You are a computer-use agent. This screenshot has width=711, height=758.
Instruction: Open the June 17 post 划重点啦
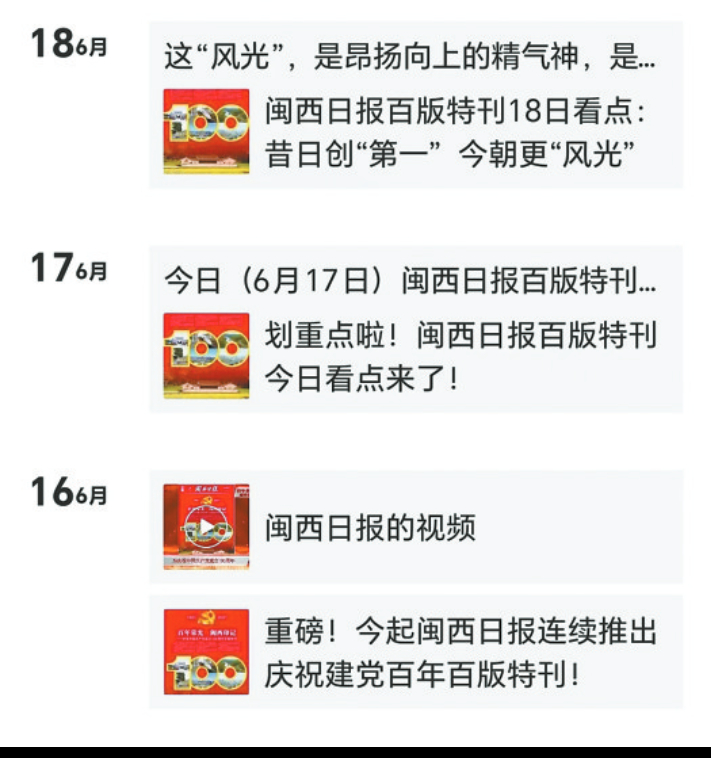tap(459, 356)
